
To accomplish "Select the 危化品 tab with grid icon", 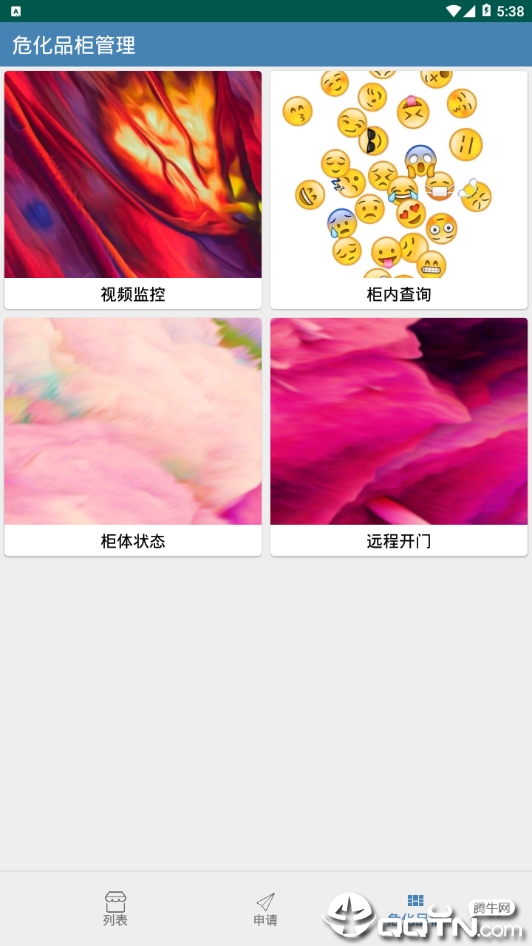I will click(x=416, y=909).
